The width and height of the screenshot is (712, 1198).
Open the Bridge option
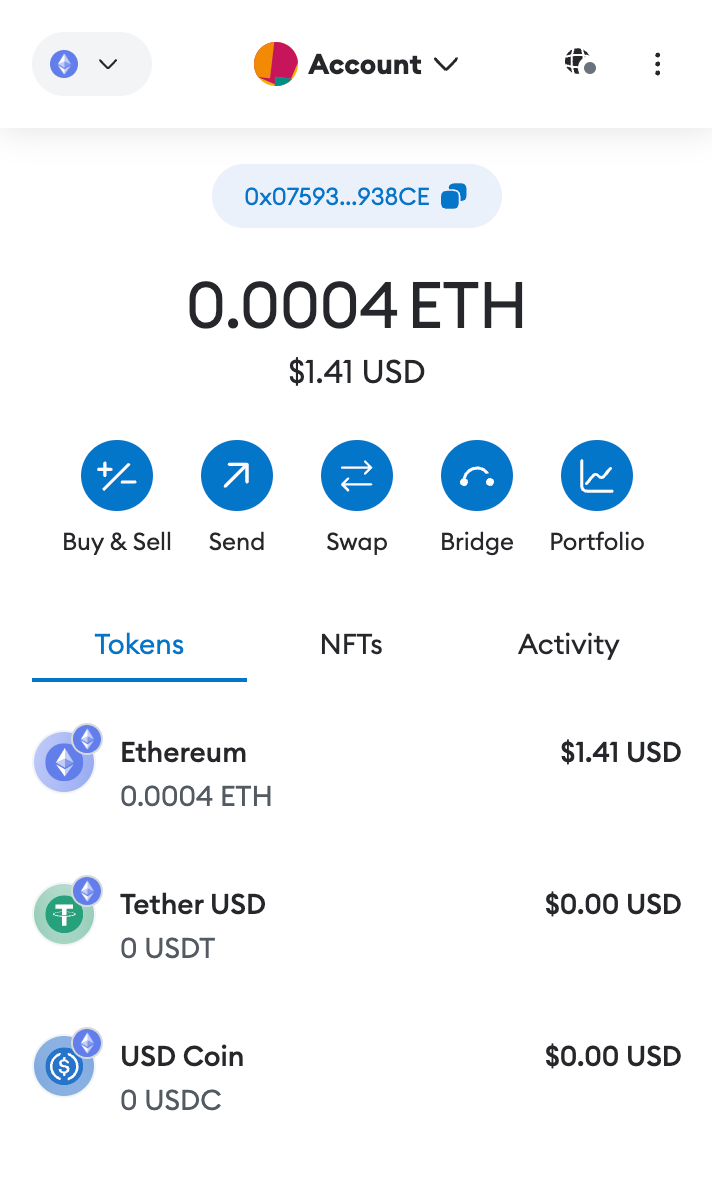(477, 475)
